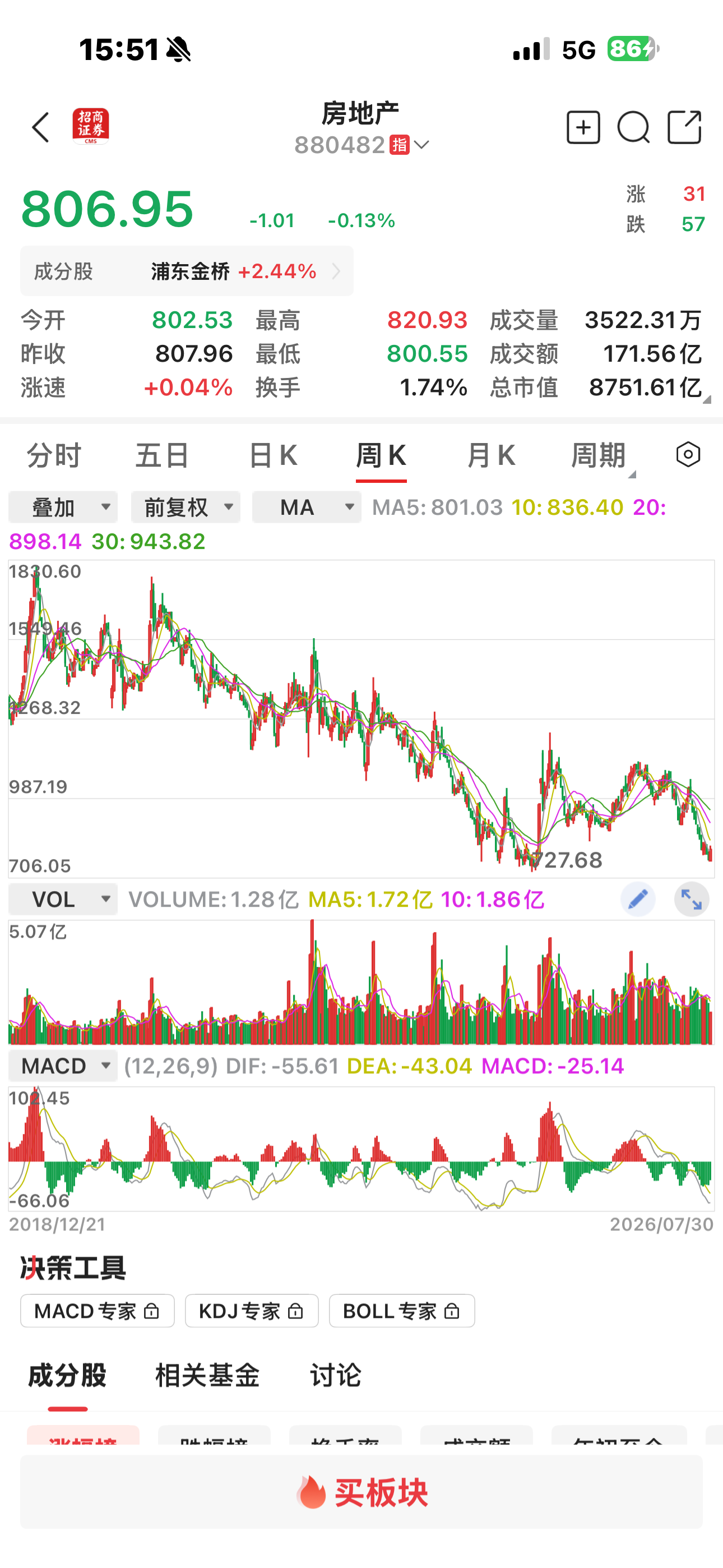
Task: Change the VOL sub-indicator dropdown
Action: pyautogui.click(x=63, y=899)
